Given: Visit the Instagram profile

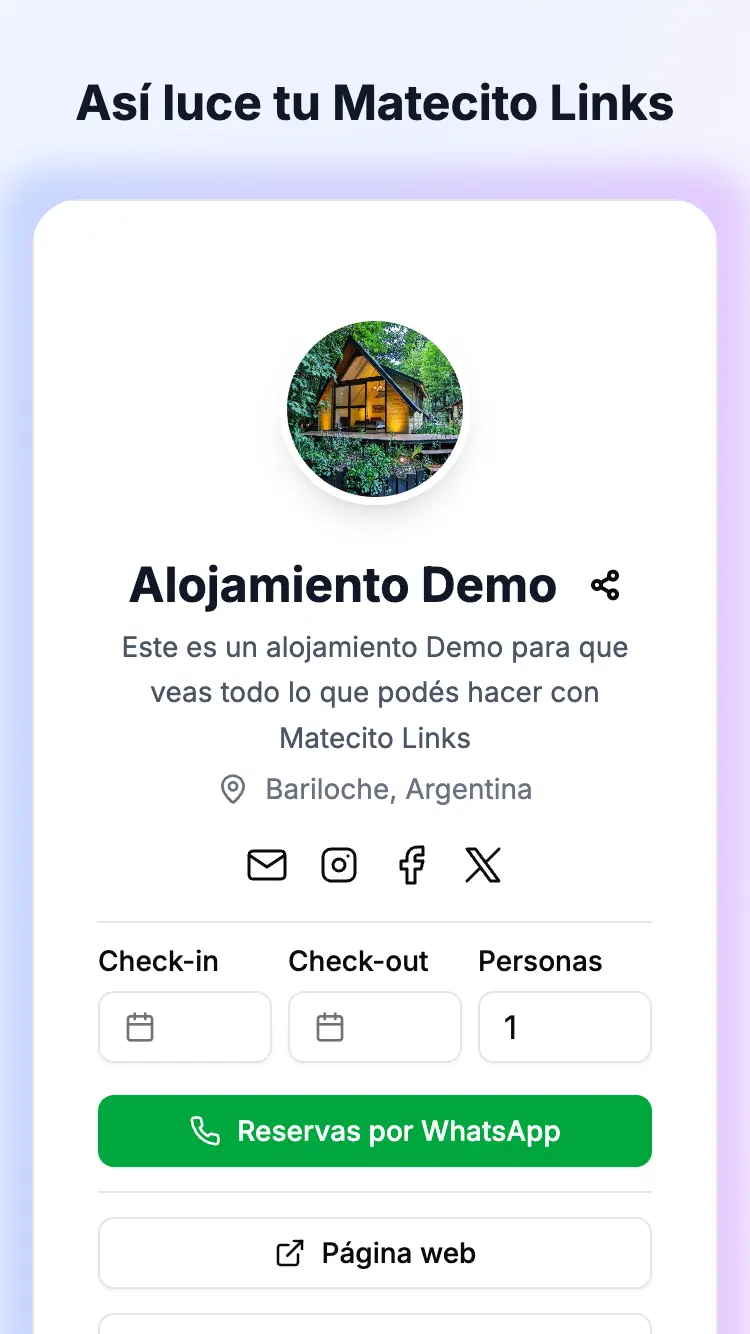Looking at the screenshot, I should 339,865.
